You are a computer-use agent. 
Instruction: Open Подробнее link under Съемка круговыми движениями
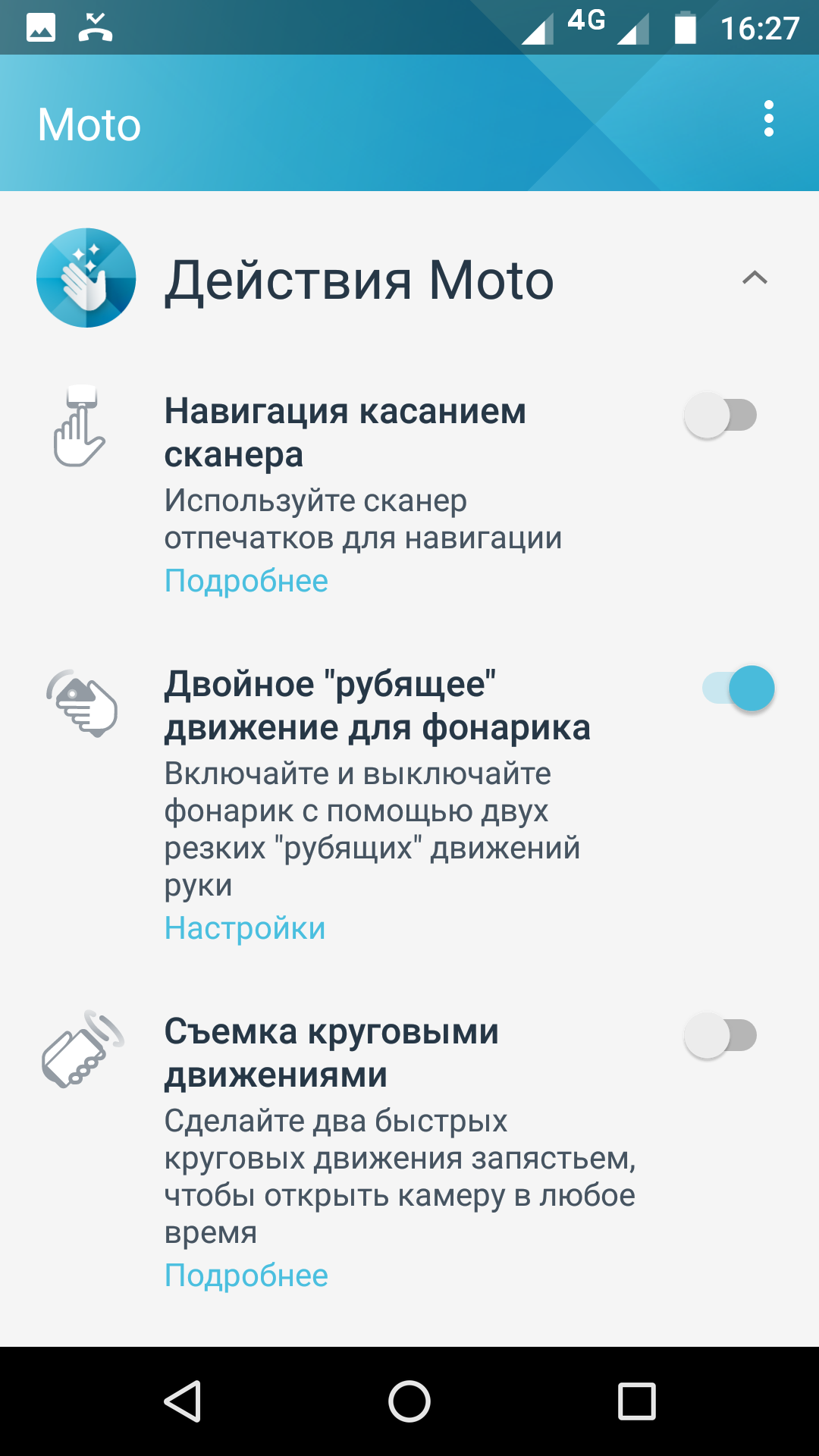click(246, 1276)
